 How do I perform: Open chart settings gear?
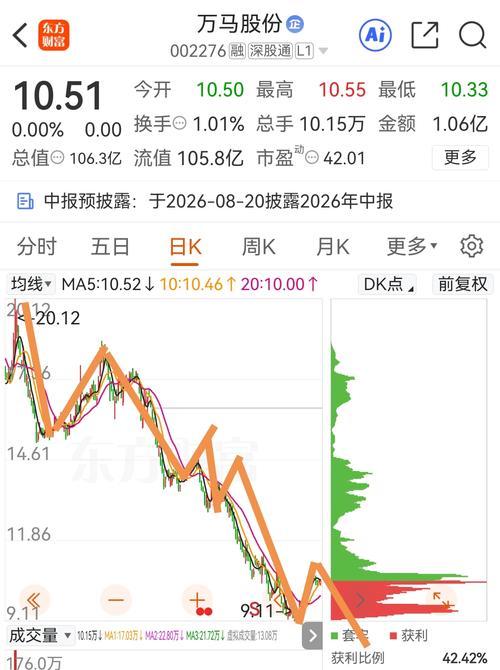pyautogui.click(x=471, y=246)
